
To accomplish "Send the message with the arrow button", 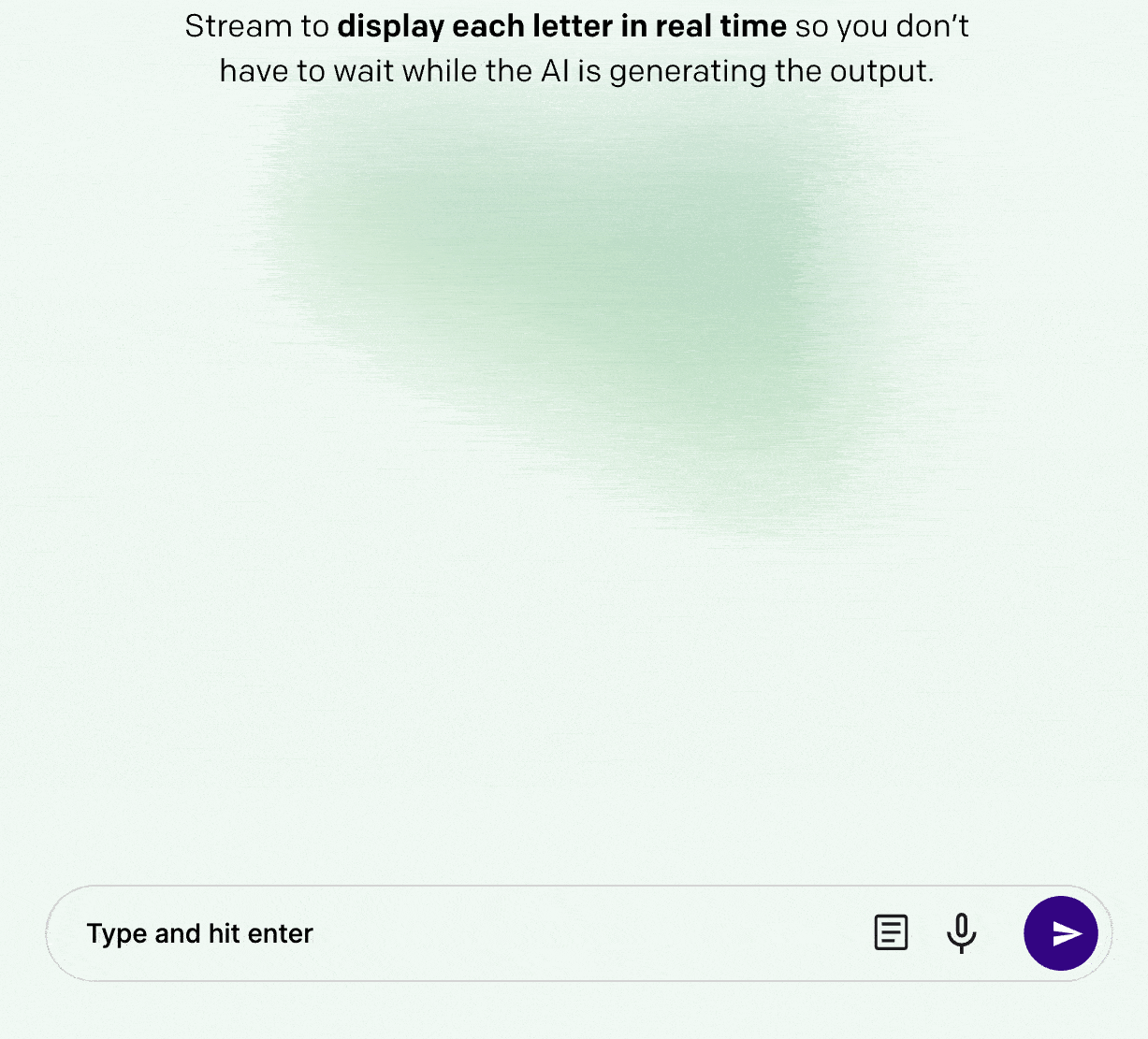I will 1061,933.
